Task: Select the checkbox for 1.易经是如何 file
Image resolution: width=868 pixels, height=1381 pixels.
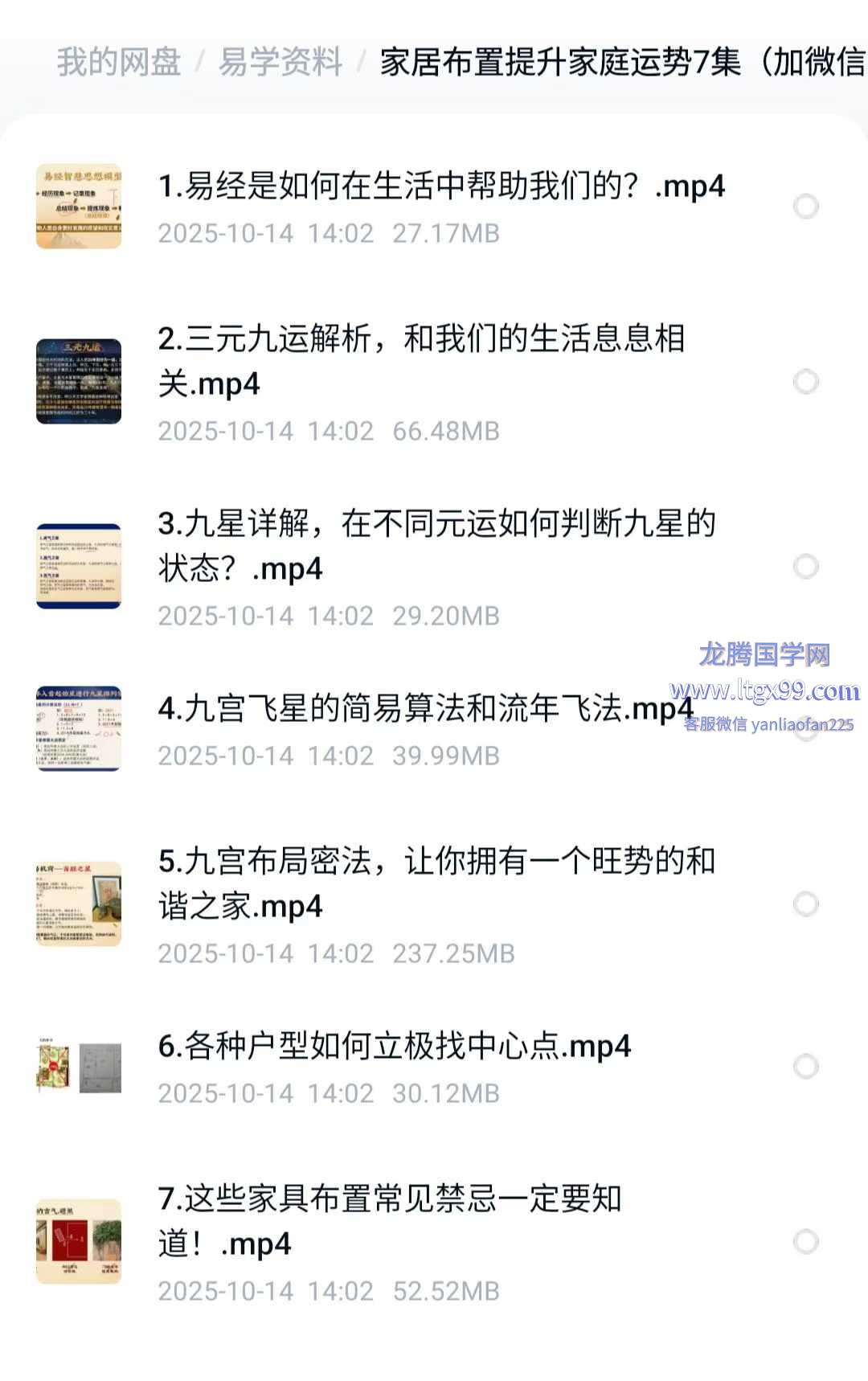Action: click(805, 207)
